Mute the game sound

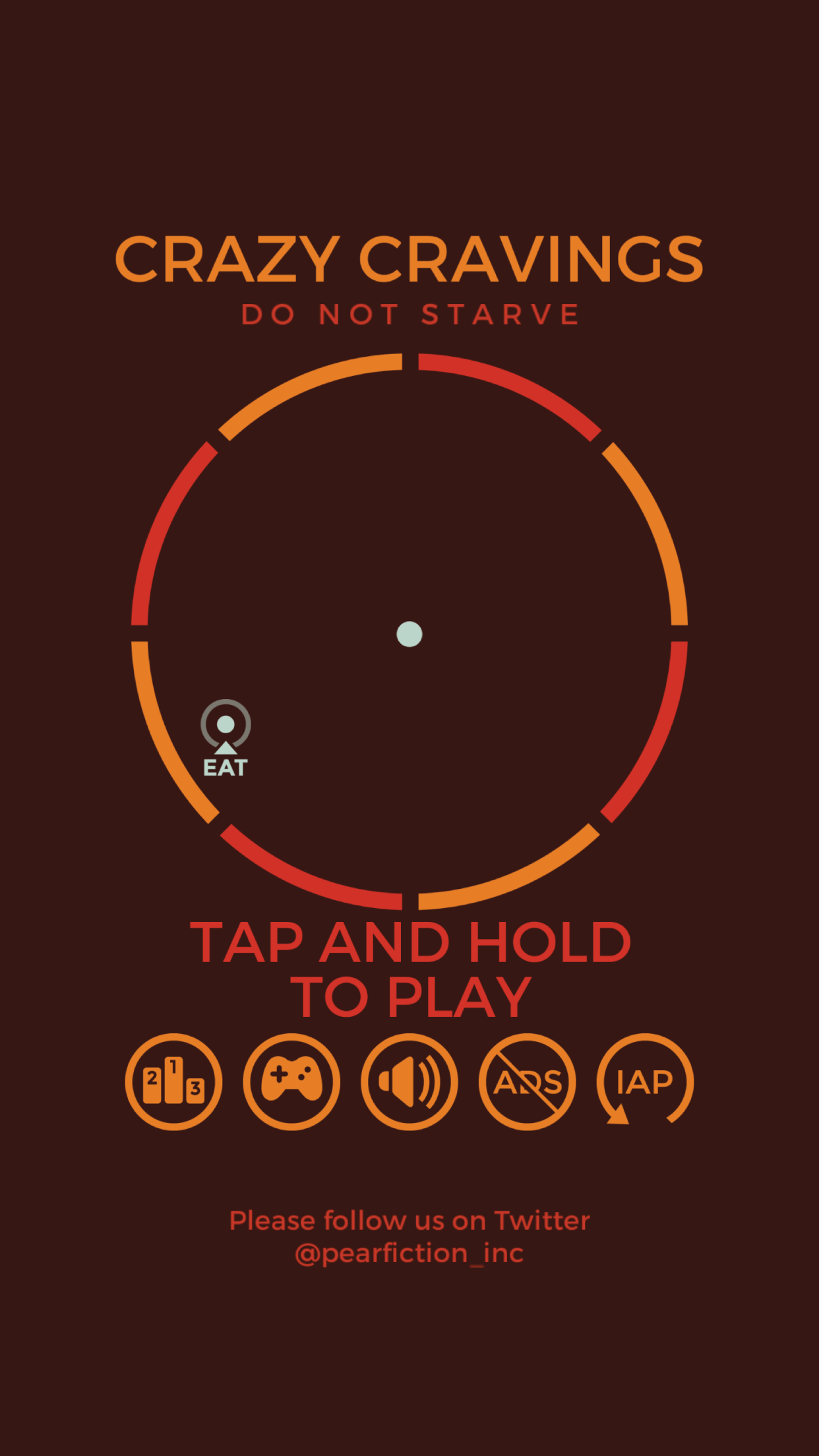[x=409, y=1082]
